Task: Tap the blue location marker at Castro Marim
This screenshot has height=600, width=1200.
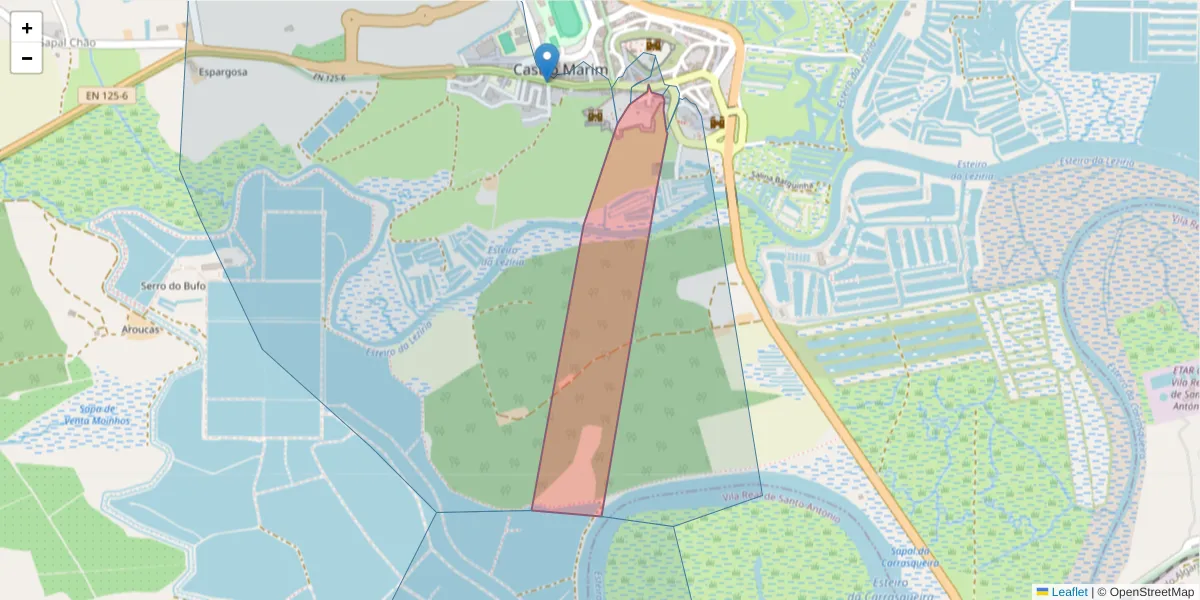Action: [546, 60]
